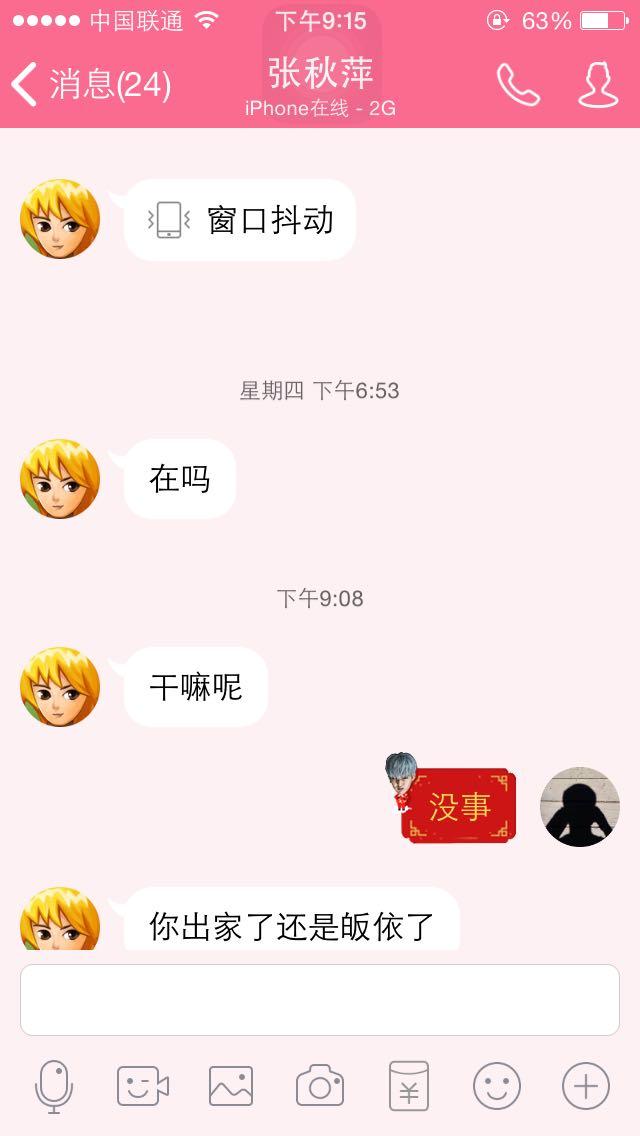
Task: Start a video chat
Action: pos(142,1086)
